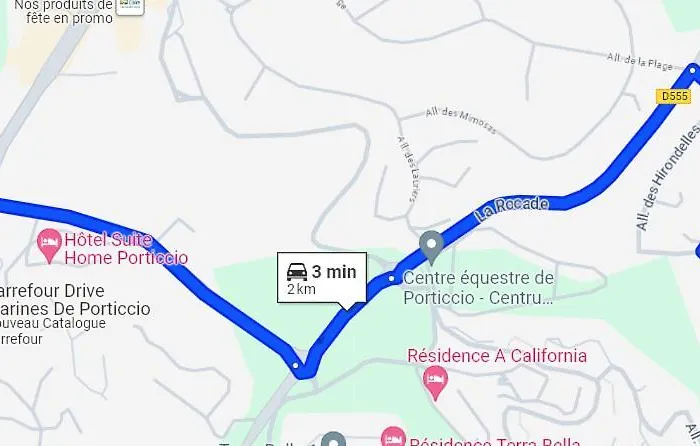
Task: Open the Hôtel Suite Home Porticcio marker
Action: click(x=48, y=243)
